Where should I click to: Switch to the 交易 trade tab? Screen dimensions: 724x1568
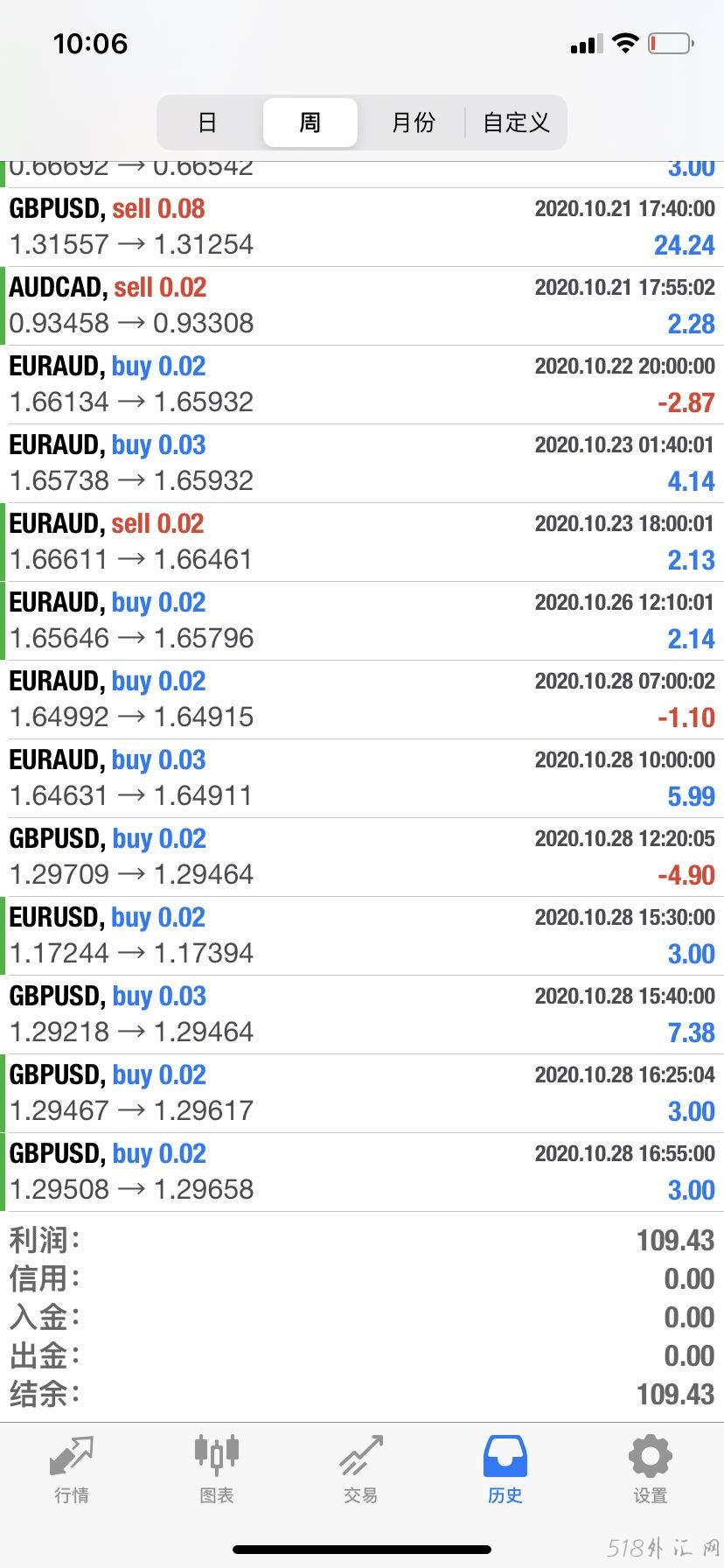pos(361,1470)
